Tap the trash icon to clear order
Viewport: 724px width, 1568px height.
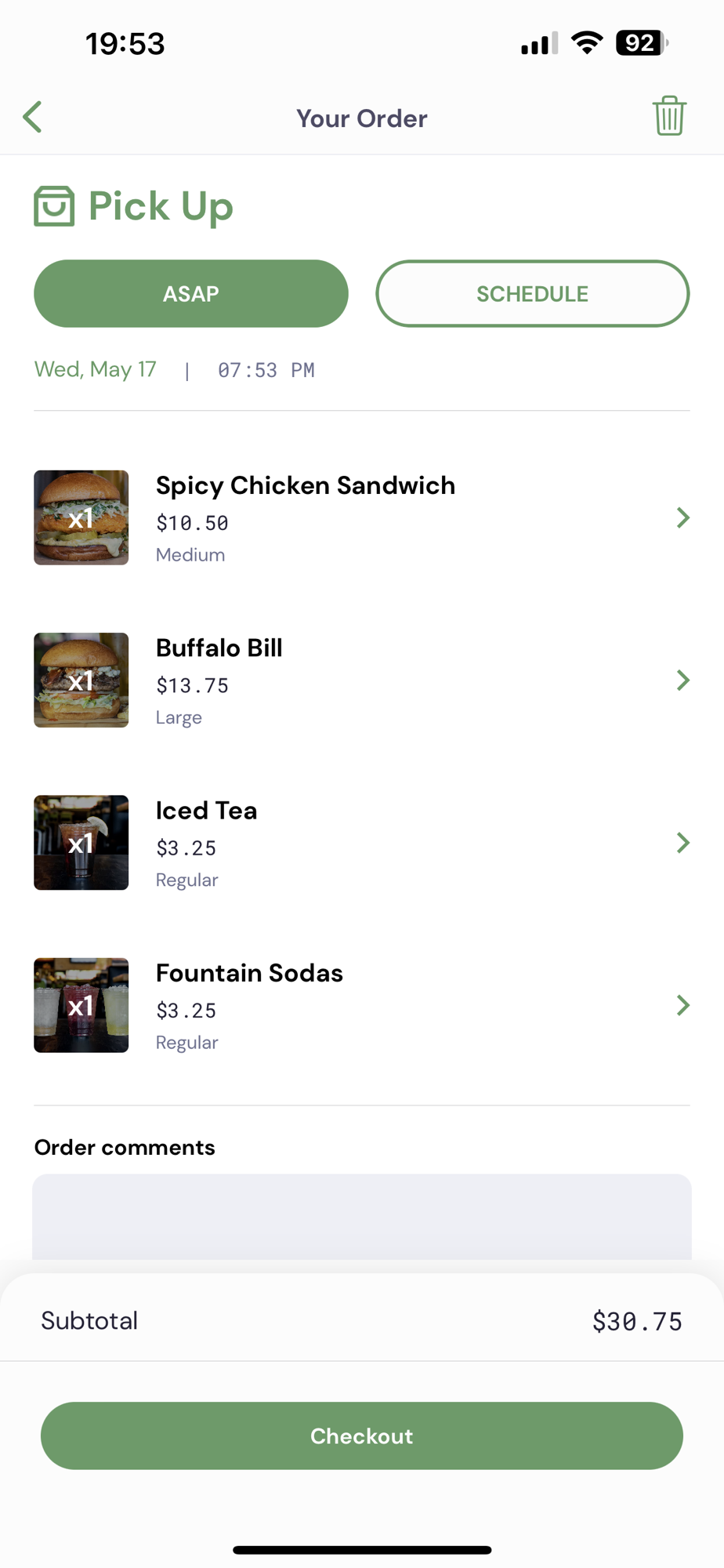[x=669, y=116]
